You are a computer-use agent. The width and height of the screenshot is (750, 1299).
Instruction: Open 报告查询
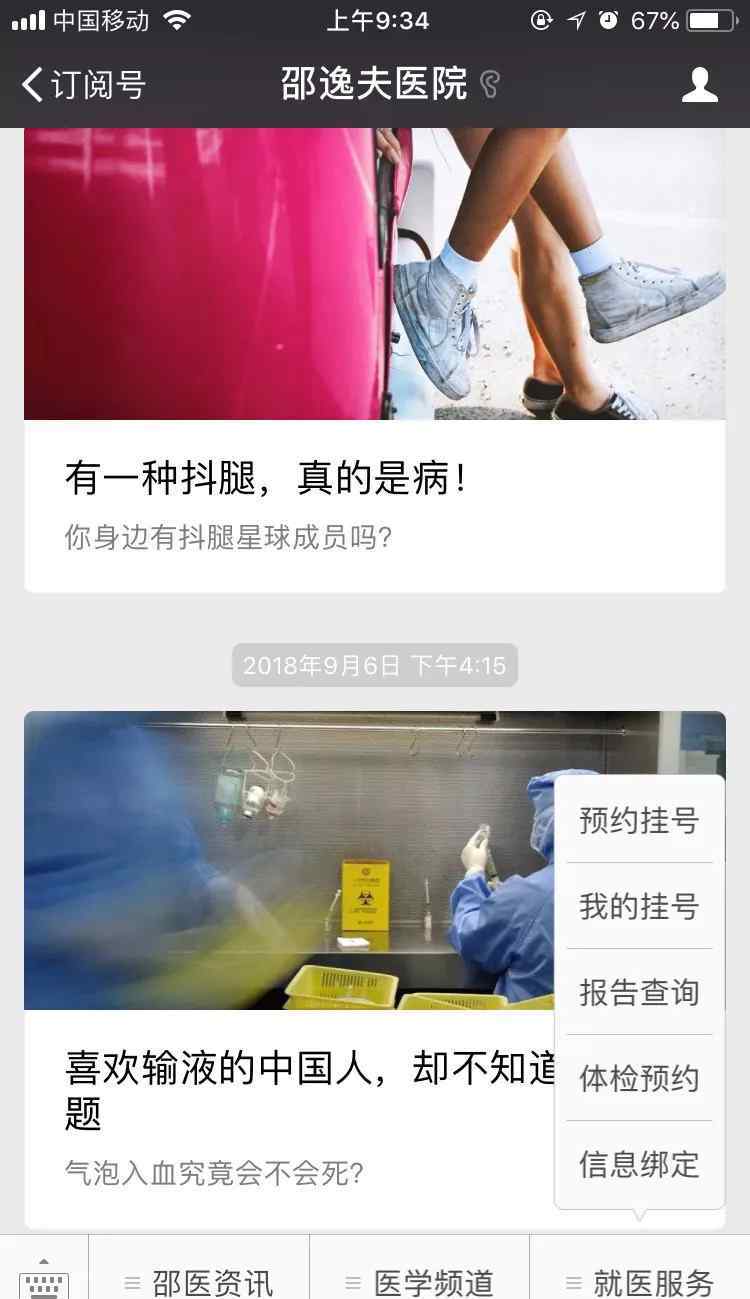639,992
